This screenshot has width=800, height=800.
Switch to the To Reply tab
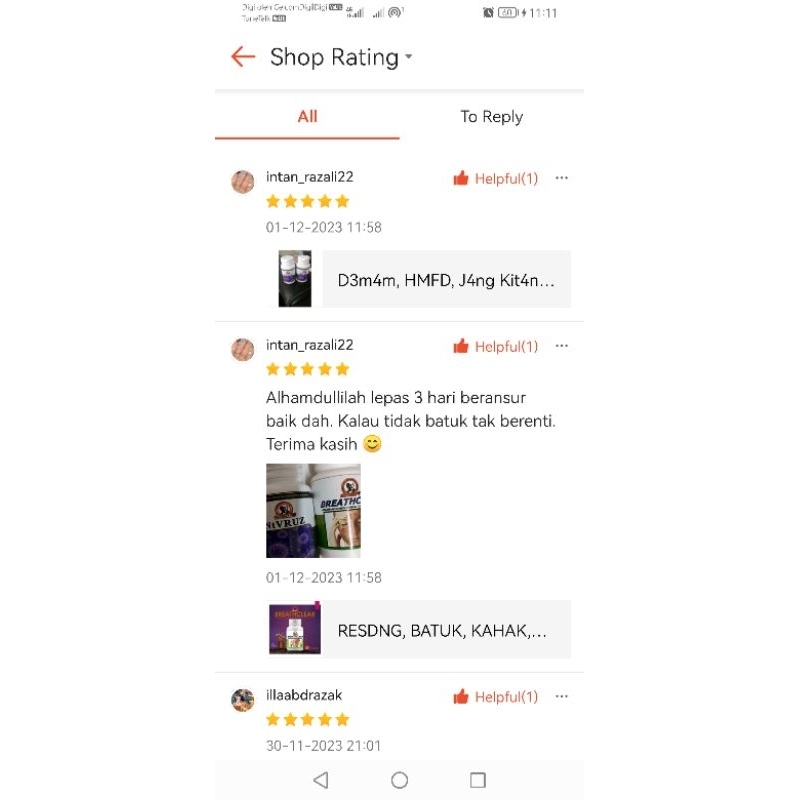[x=492, y=117]
